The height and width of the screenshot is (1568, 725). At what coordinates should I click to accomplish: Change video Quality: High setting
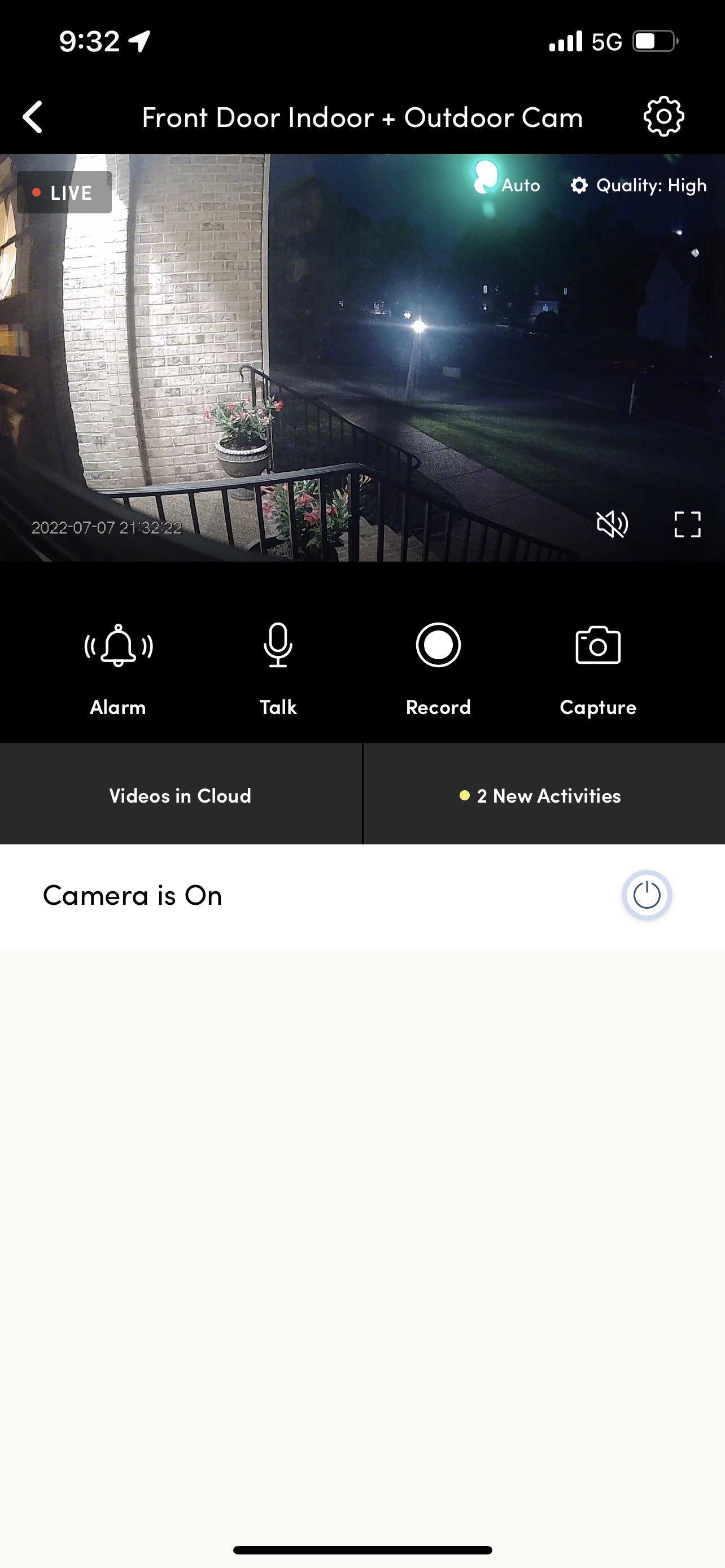pos(639,185)
